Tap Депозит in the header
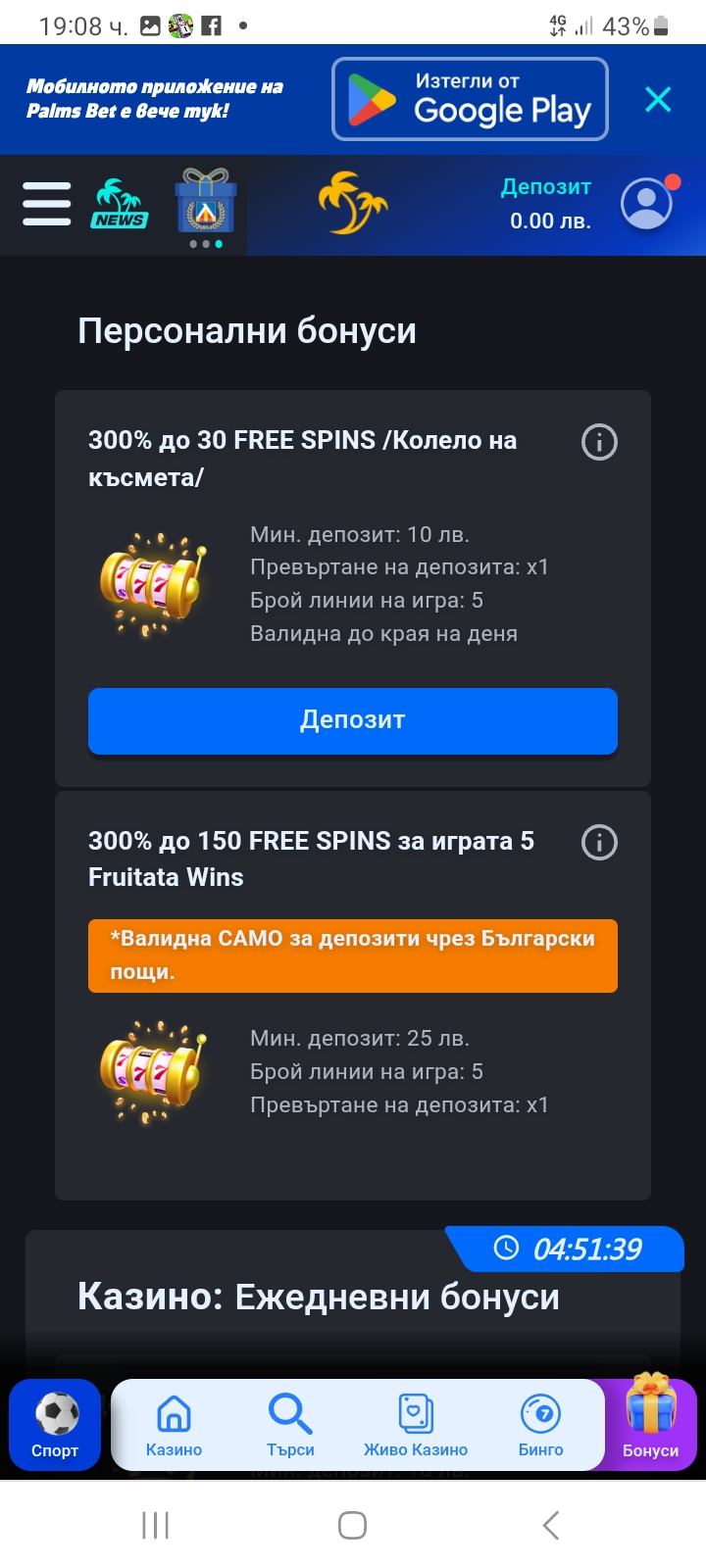 pyautogui.click(x=546, y=187)
